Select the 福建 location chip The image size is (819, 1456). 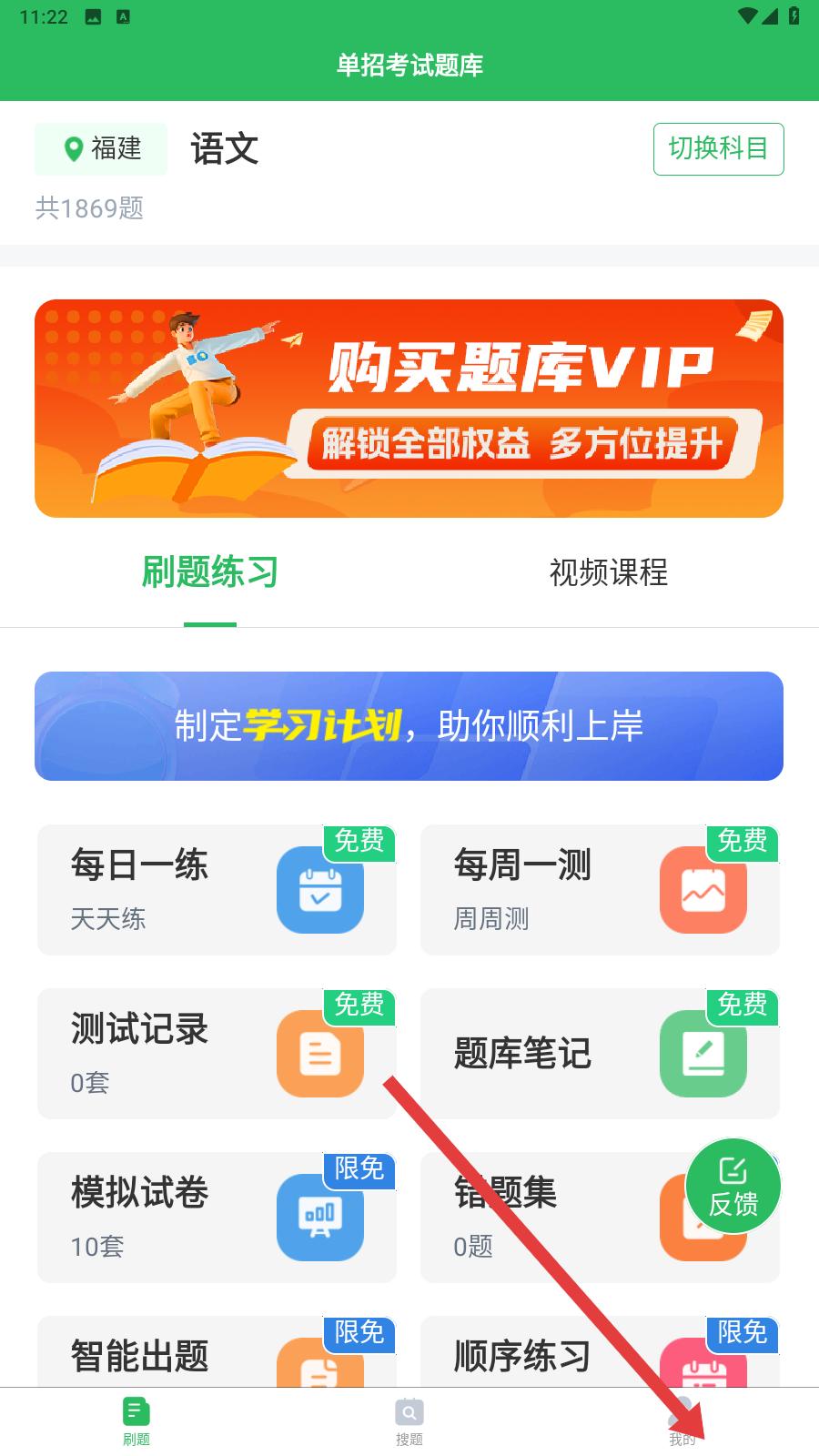pos(101,148)
